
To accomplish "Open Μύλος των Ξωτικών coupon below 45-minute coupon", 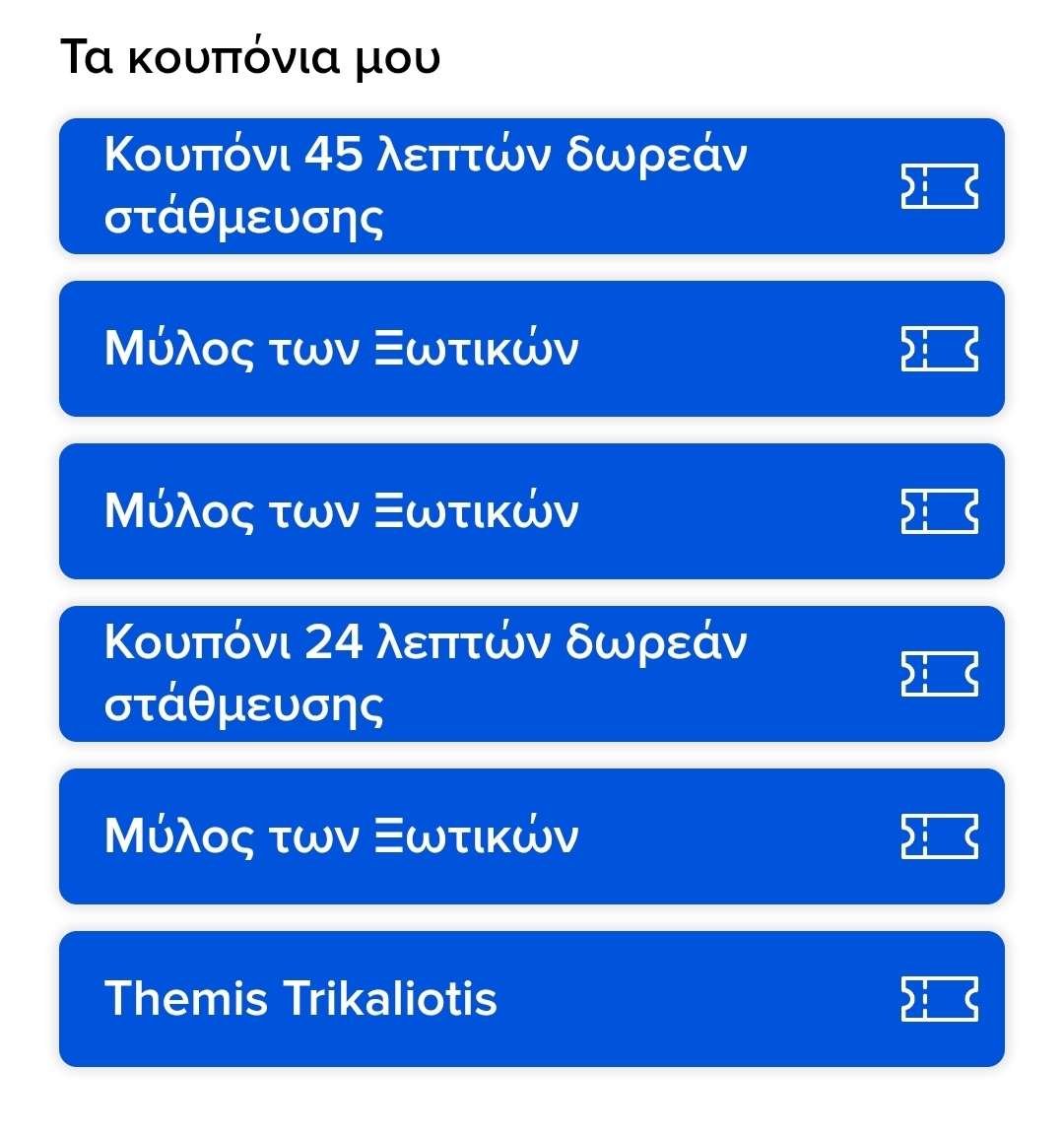I will click(532, 349).
